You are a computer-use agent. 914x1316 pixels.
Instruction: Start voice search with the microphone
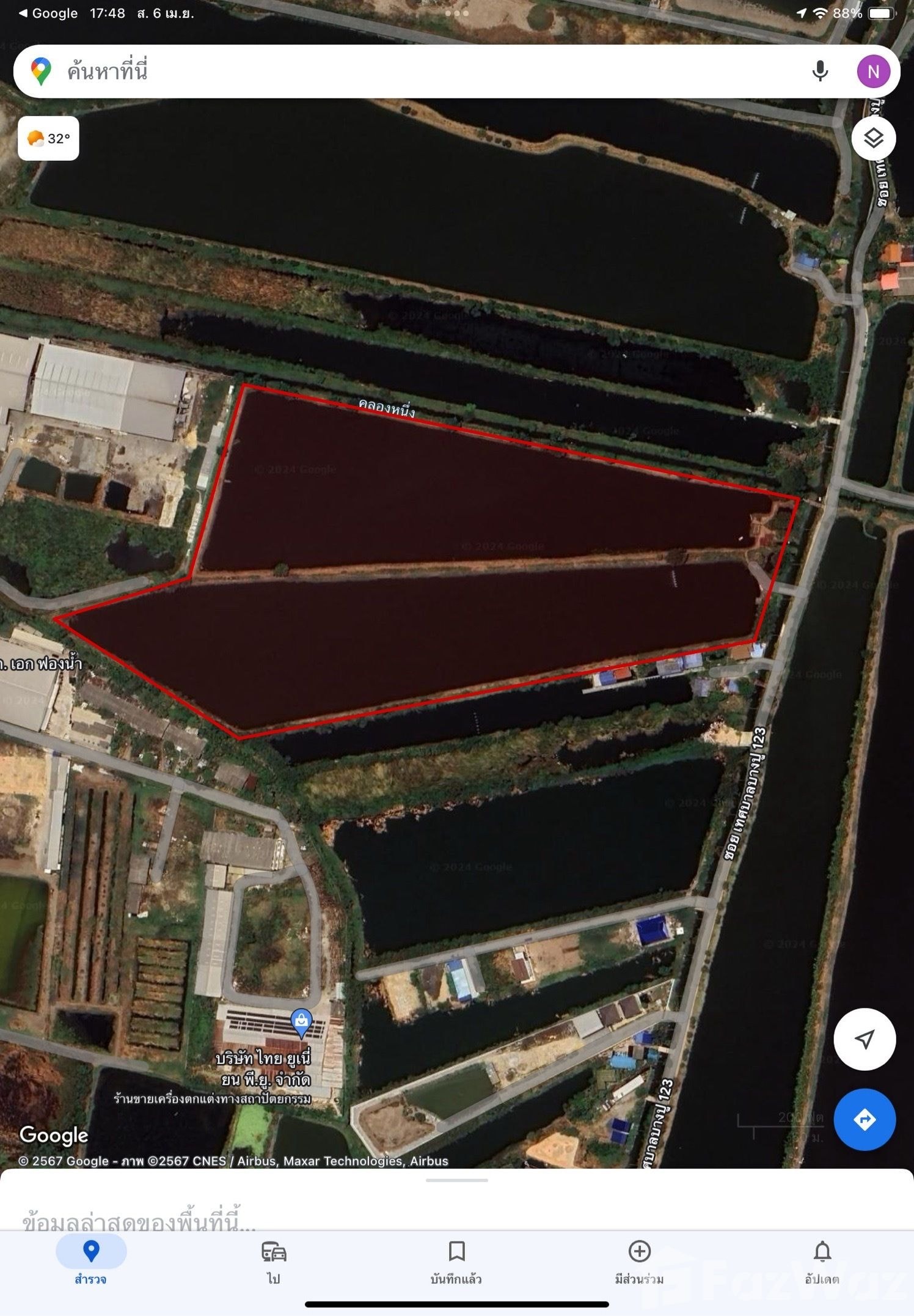820,72
